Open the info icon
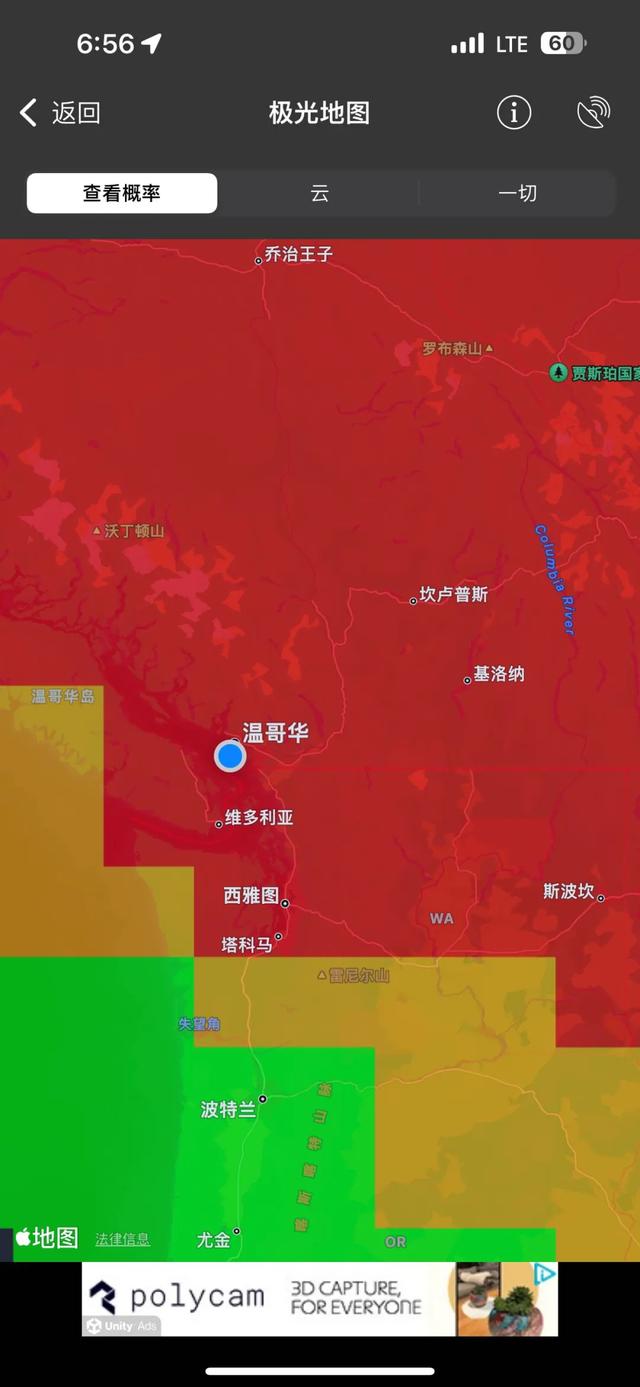Screen dimensions: 640x1387 coord(514,113)
